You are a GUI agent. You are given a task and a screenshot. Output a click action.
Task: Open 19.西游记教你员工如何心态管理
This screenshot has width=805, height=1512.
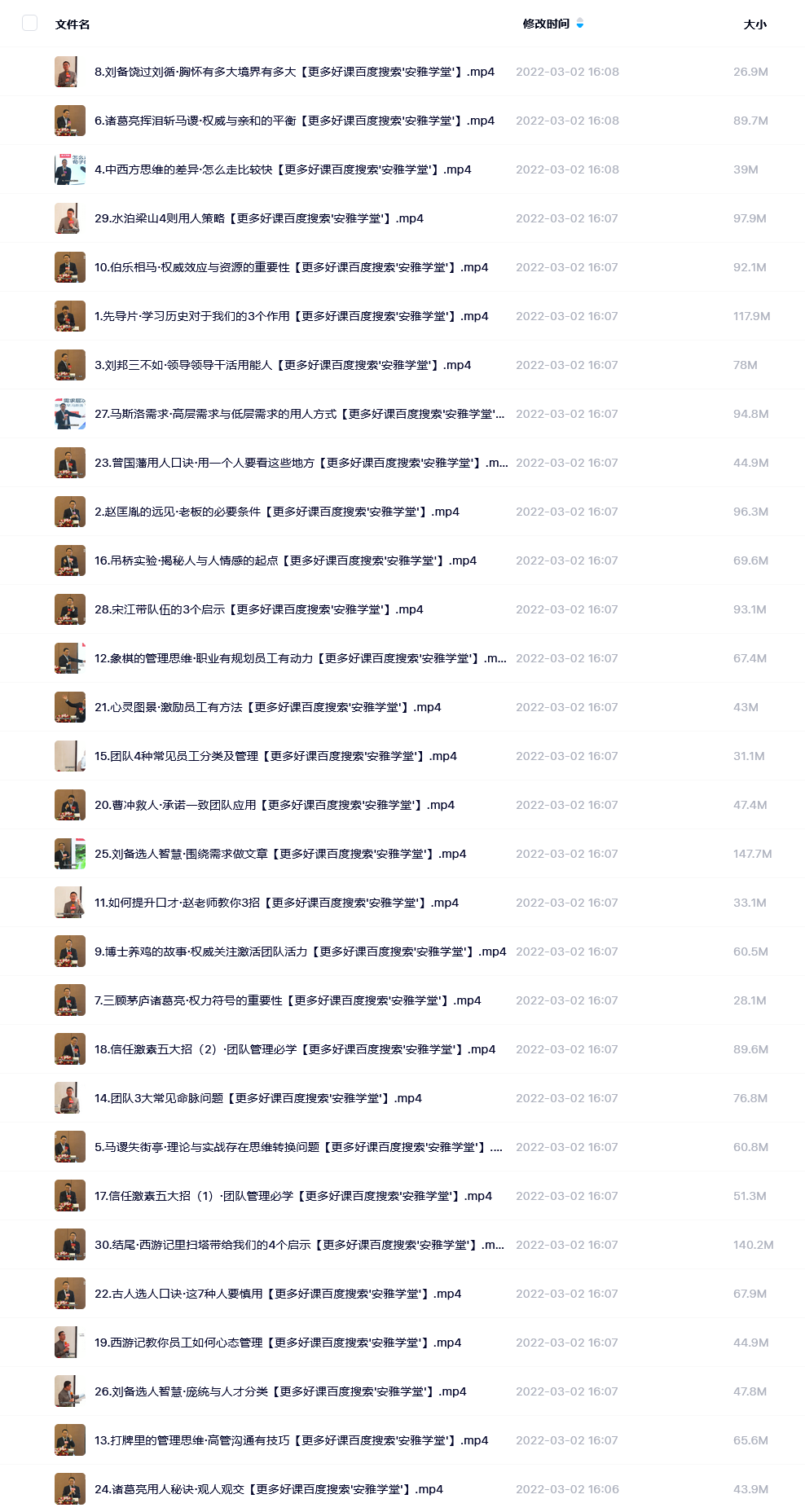(278, 1343)
